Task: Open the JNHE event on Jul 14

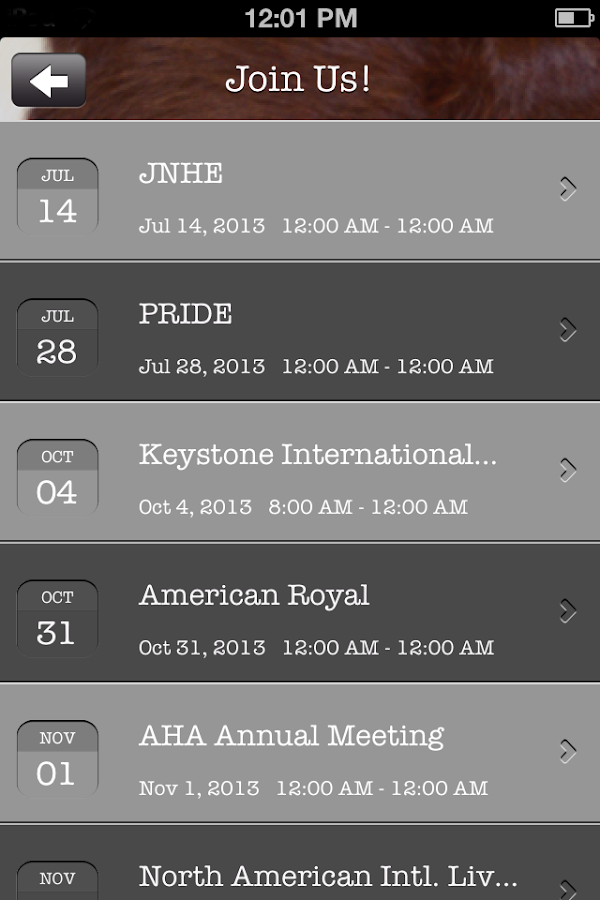Action: [x=300, y=192]
